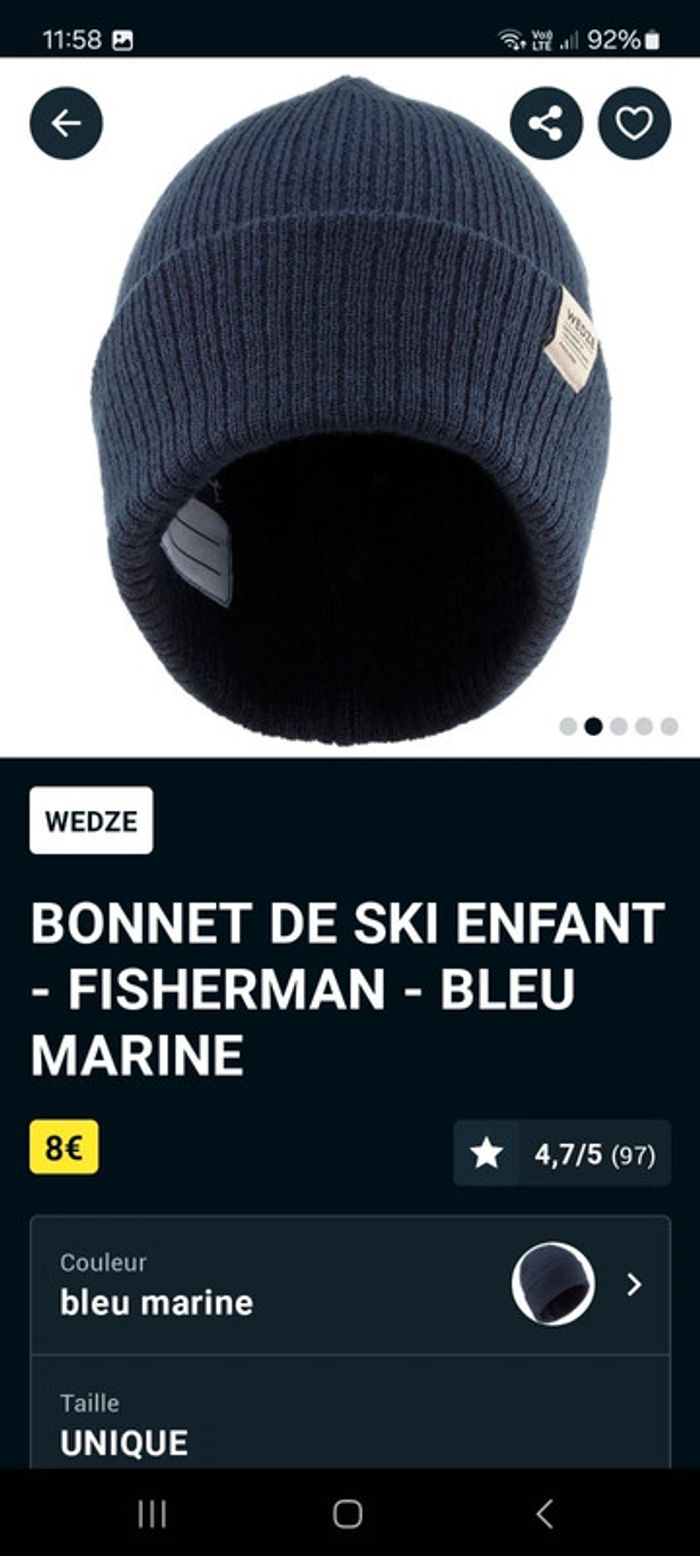This screenshot has height=1556, width=700.
Task: Open the Couleur bleu marine selector
Action: pyautogui.click(x=350, y=1284)
